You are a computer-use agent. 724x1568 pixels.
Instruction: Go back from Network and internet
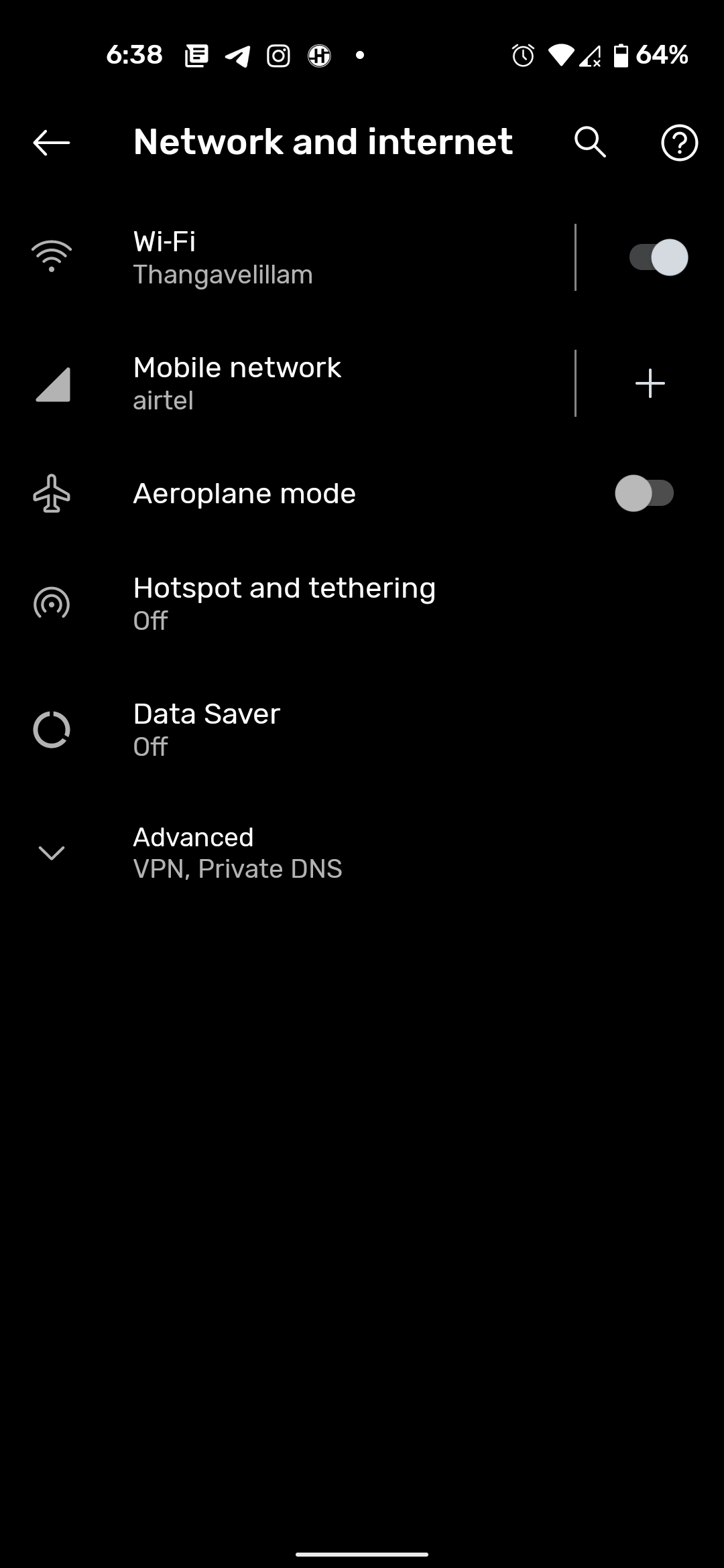click(51, 143)
